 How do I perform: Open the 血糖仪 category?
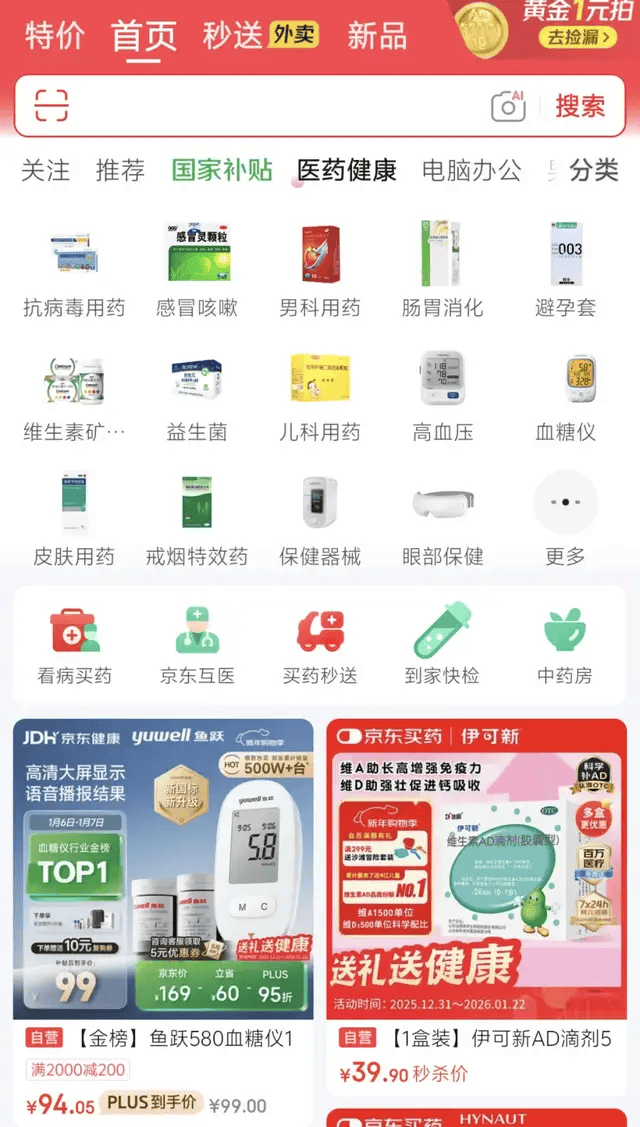click(565, 394)
